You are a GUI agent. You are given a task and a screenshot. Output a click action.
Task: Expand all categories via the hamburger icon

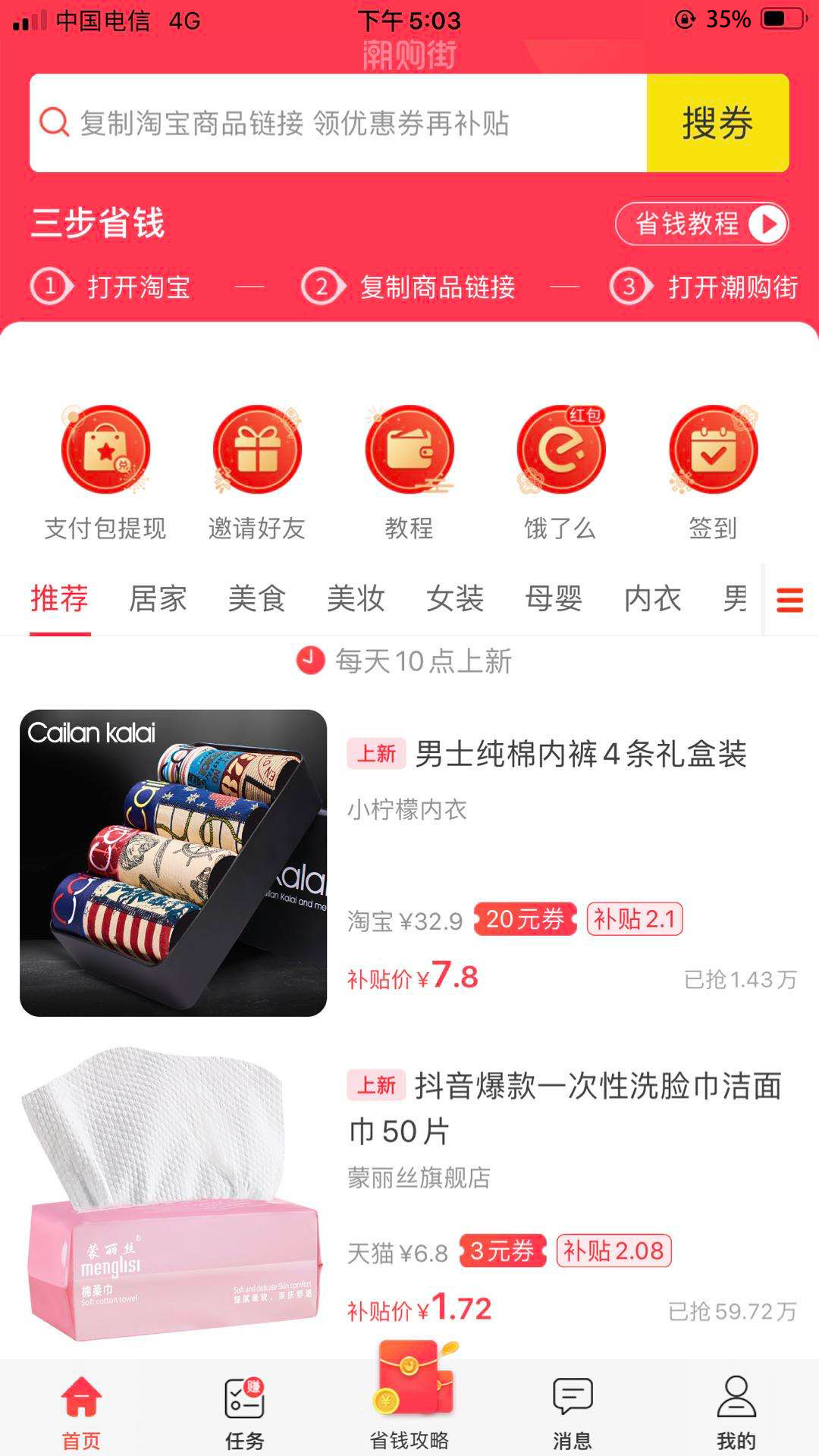(789, 601)
